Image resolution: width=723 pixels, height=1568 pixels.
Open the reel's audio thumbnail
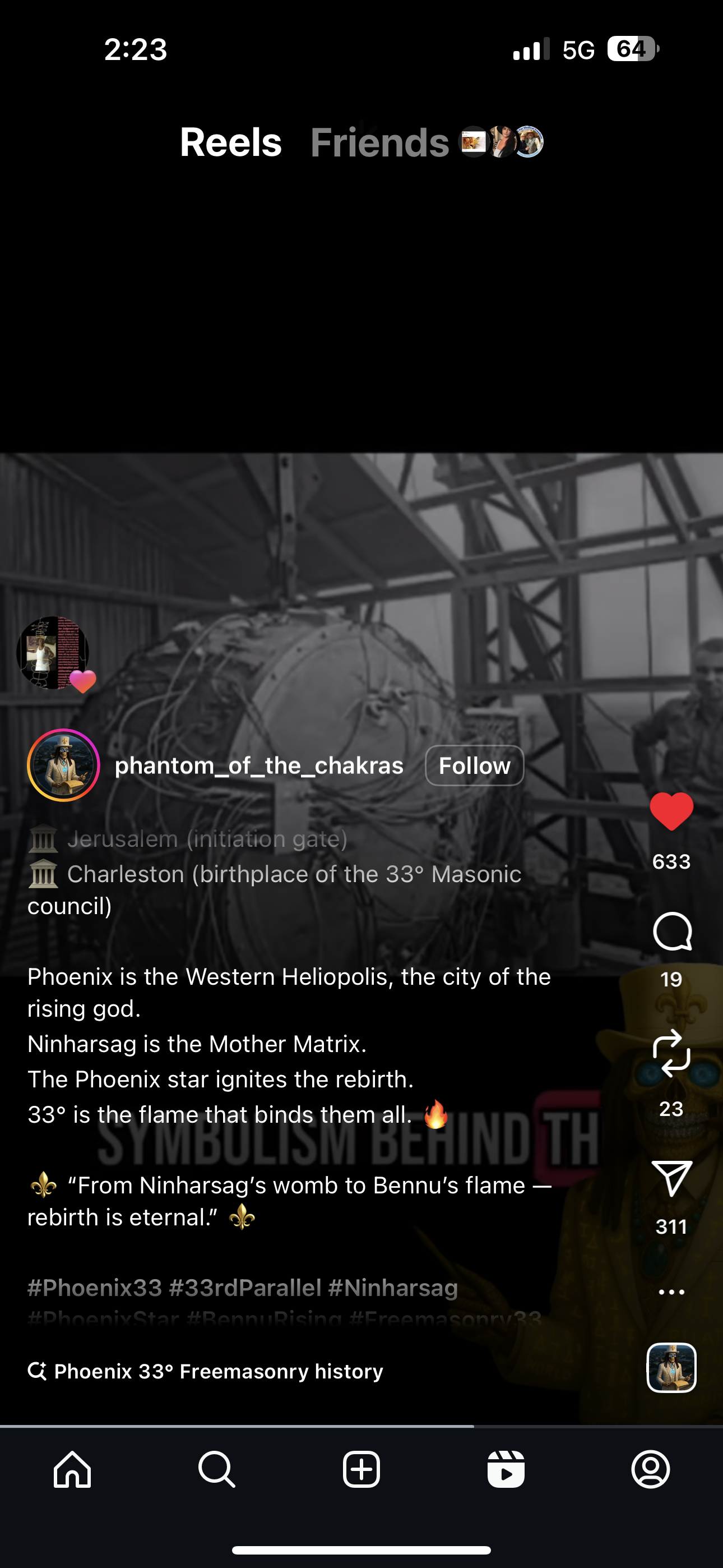pos(671,1368)
